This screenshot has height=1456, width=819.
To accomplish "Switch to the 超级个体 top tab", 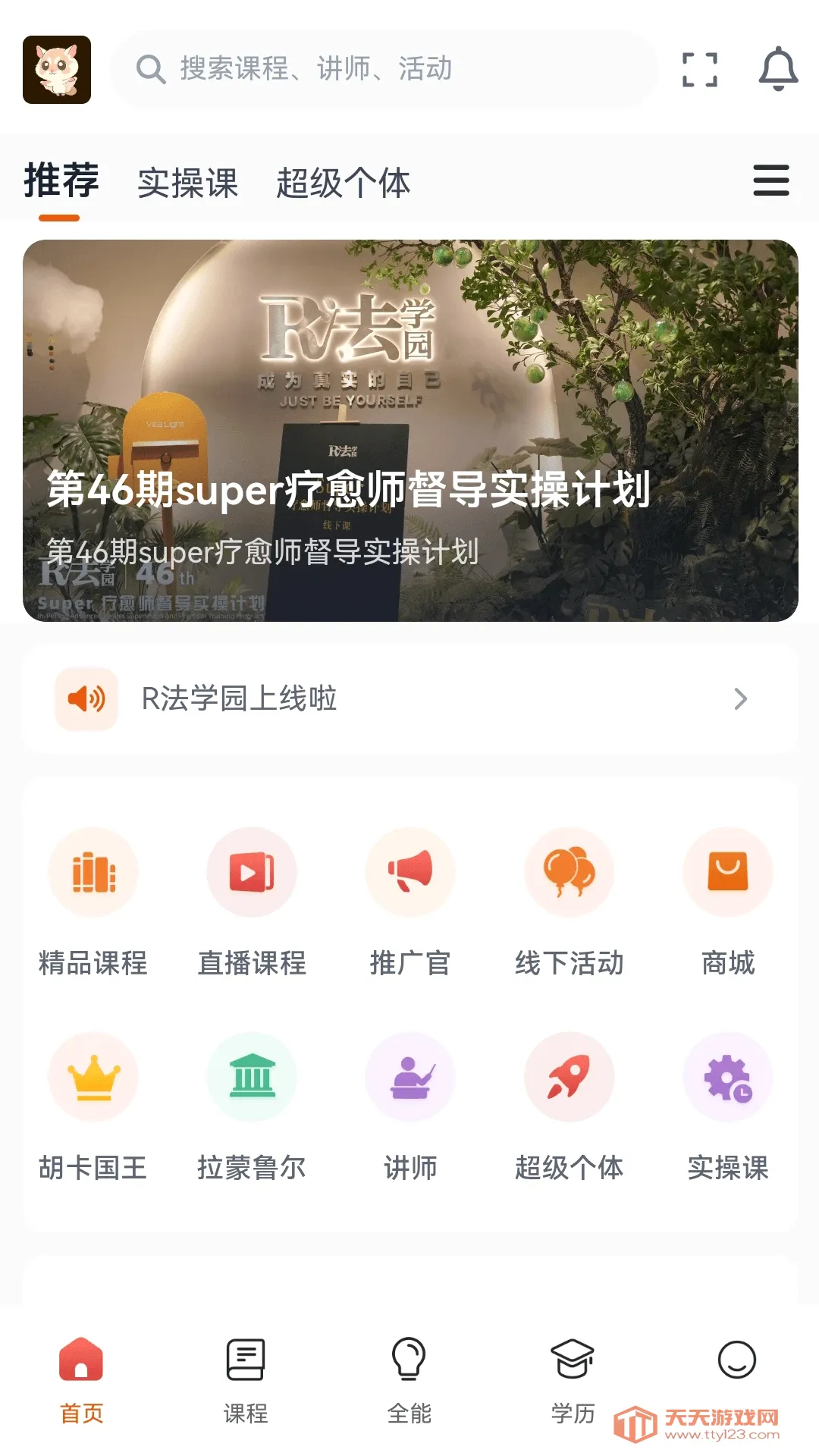I will click(344, 184).
